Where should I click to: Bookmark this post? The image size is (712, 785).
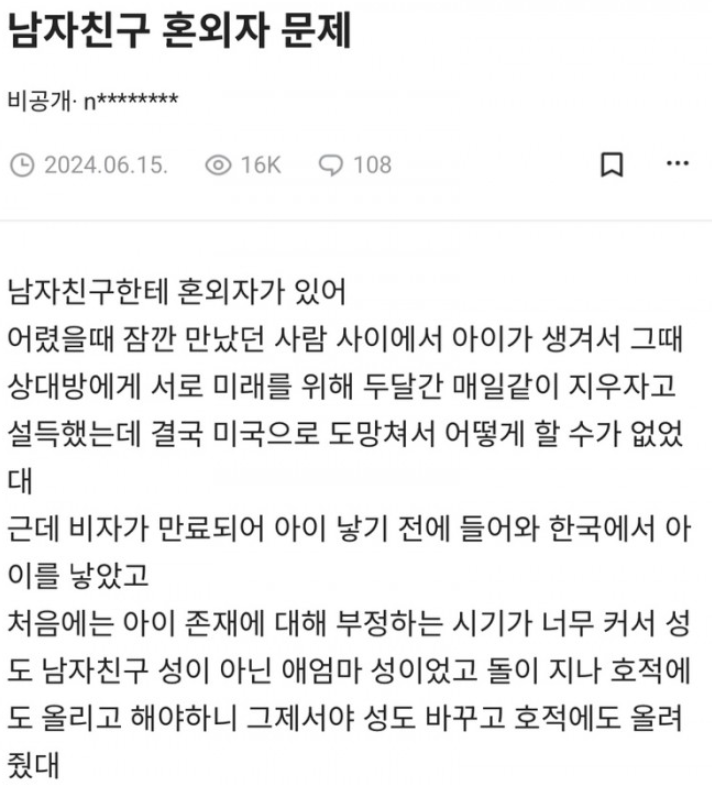point(611,164)
